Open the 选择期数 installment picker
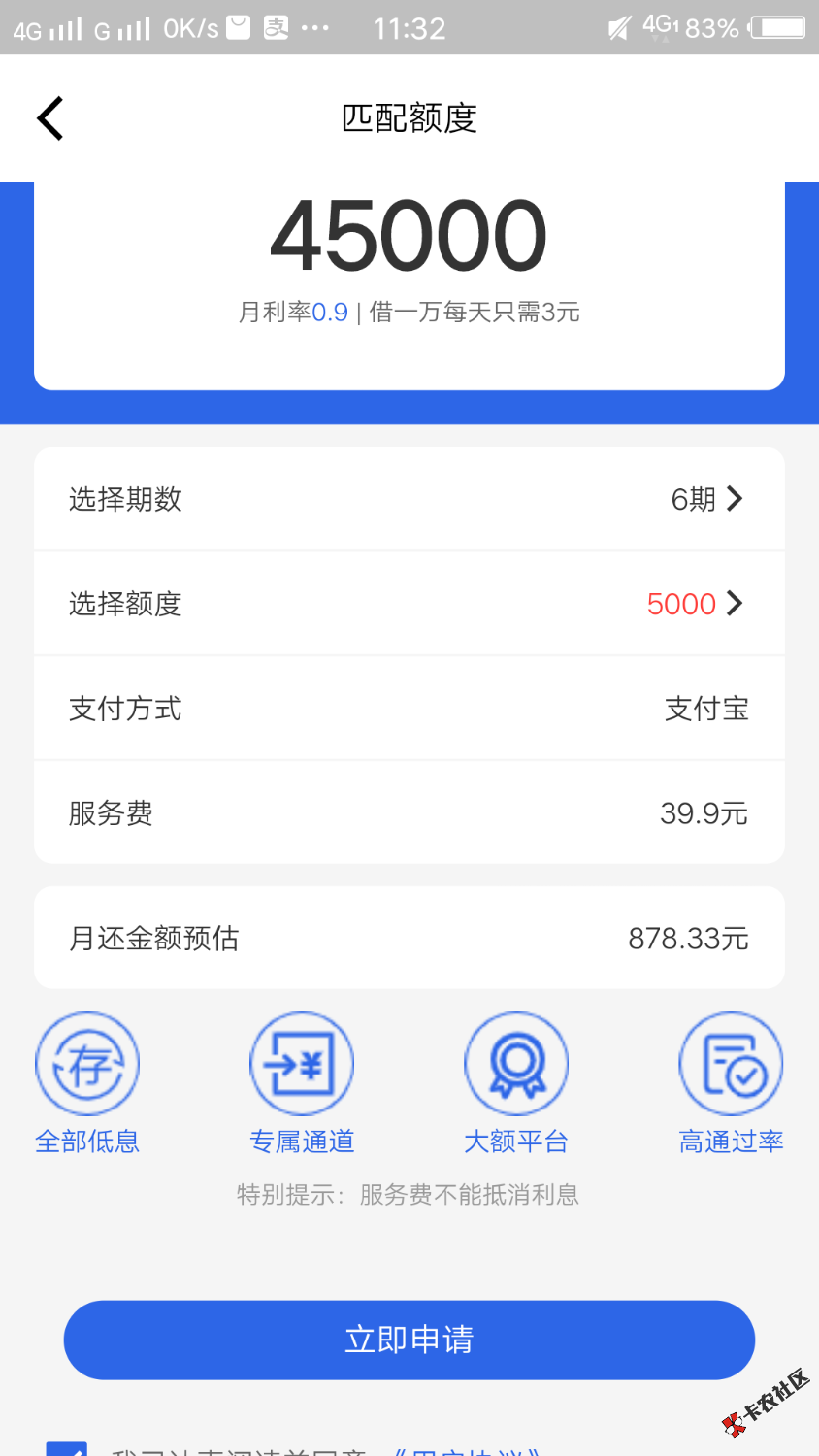This screenshot has height=1456, width=819. pyautogui.click(x=409, y=499)
